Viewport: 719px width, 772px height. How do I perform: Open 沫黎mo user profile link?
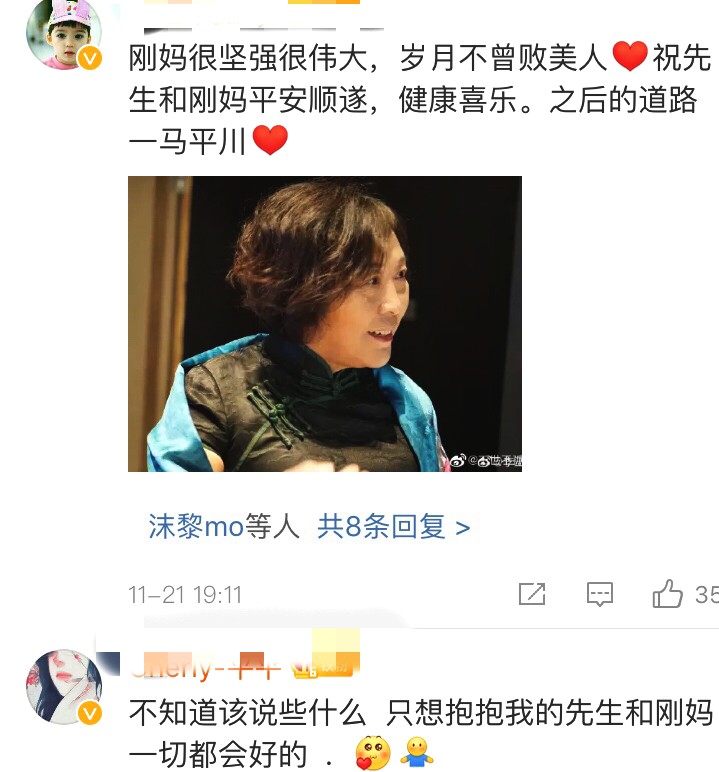click(196, 526)
